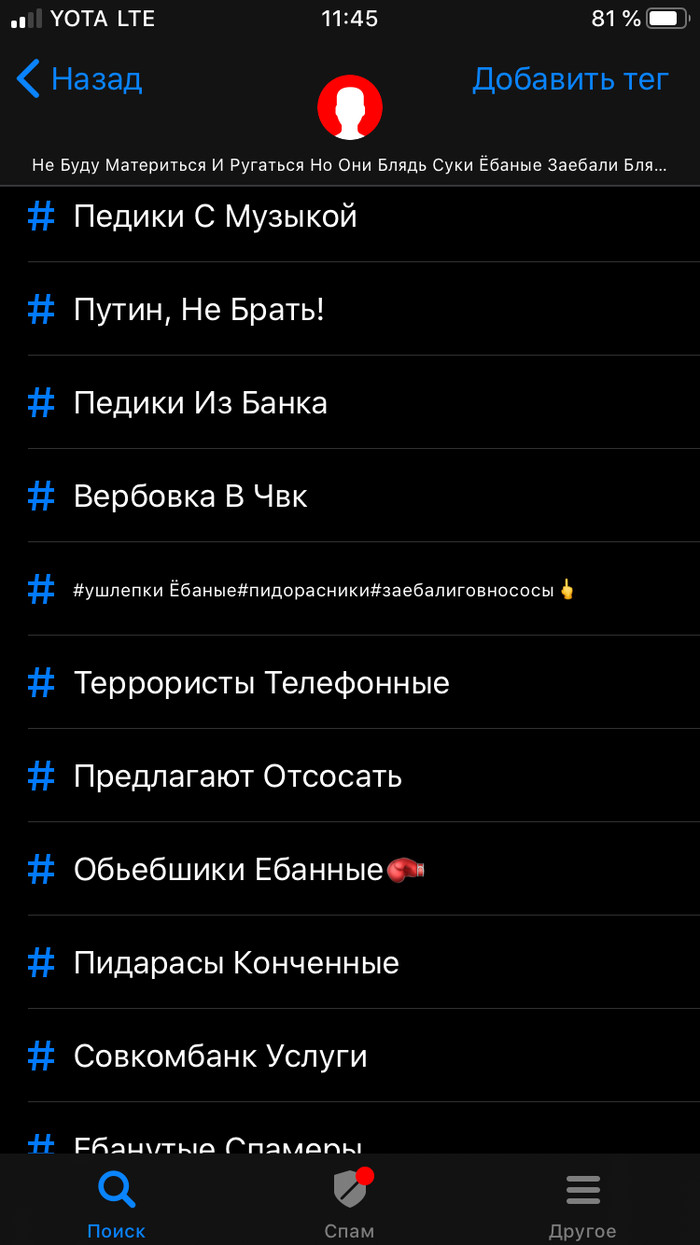Image resolution: width=700 pixels, height=1245 pixels.
Task: Switch to the Спам tab
Action: [x=349, y=1203]
